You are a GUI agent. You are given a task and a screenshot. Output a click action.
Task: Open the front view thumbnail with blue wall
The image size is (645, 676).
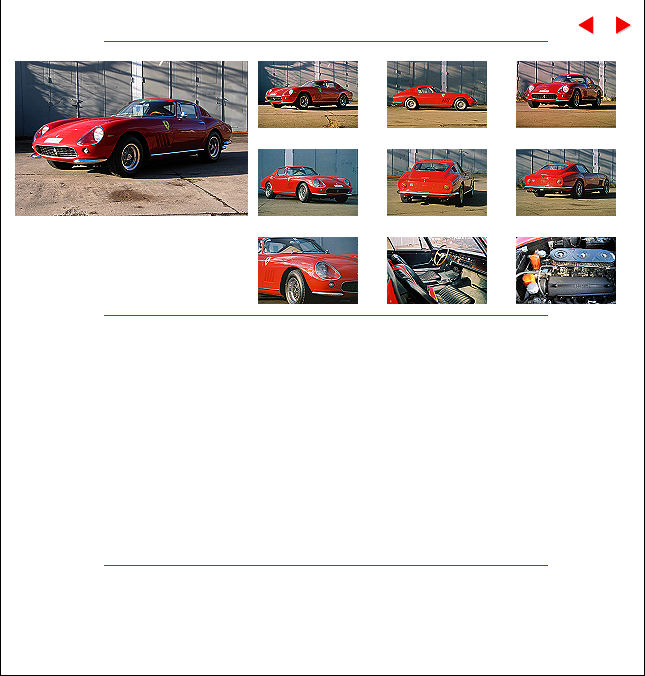tap(307, 182)
